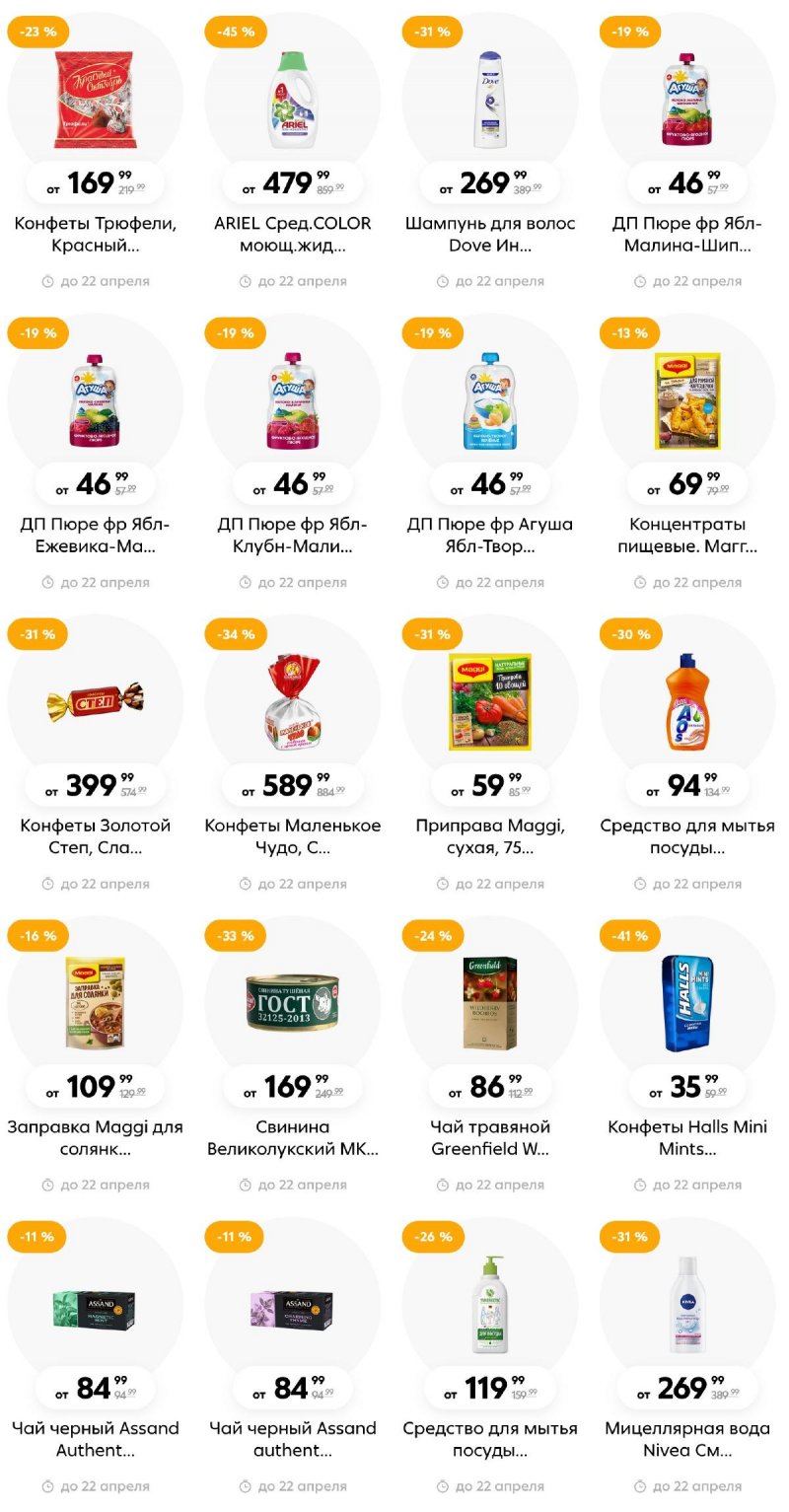View the Конфеты Маленькое Чудо item

[293, 702]
